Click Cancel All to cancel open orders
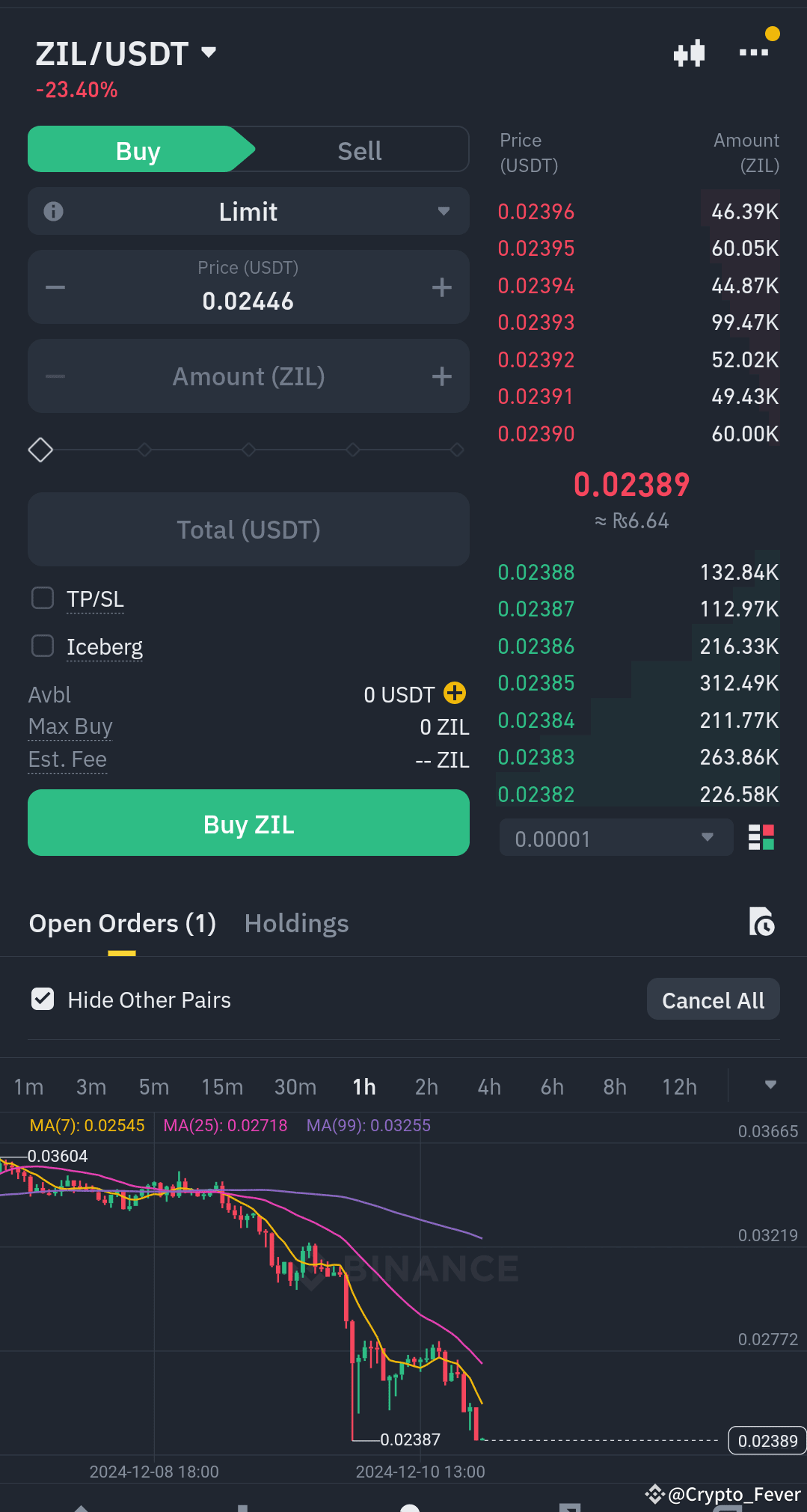Image resolution: width=807 pixels, height=1512 pixels. (712, 999)
